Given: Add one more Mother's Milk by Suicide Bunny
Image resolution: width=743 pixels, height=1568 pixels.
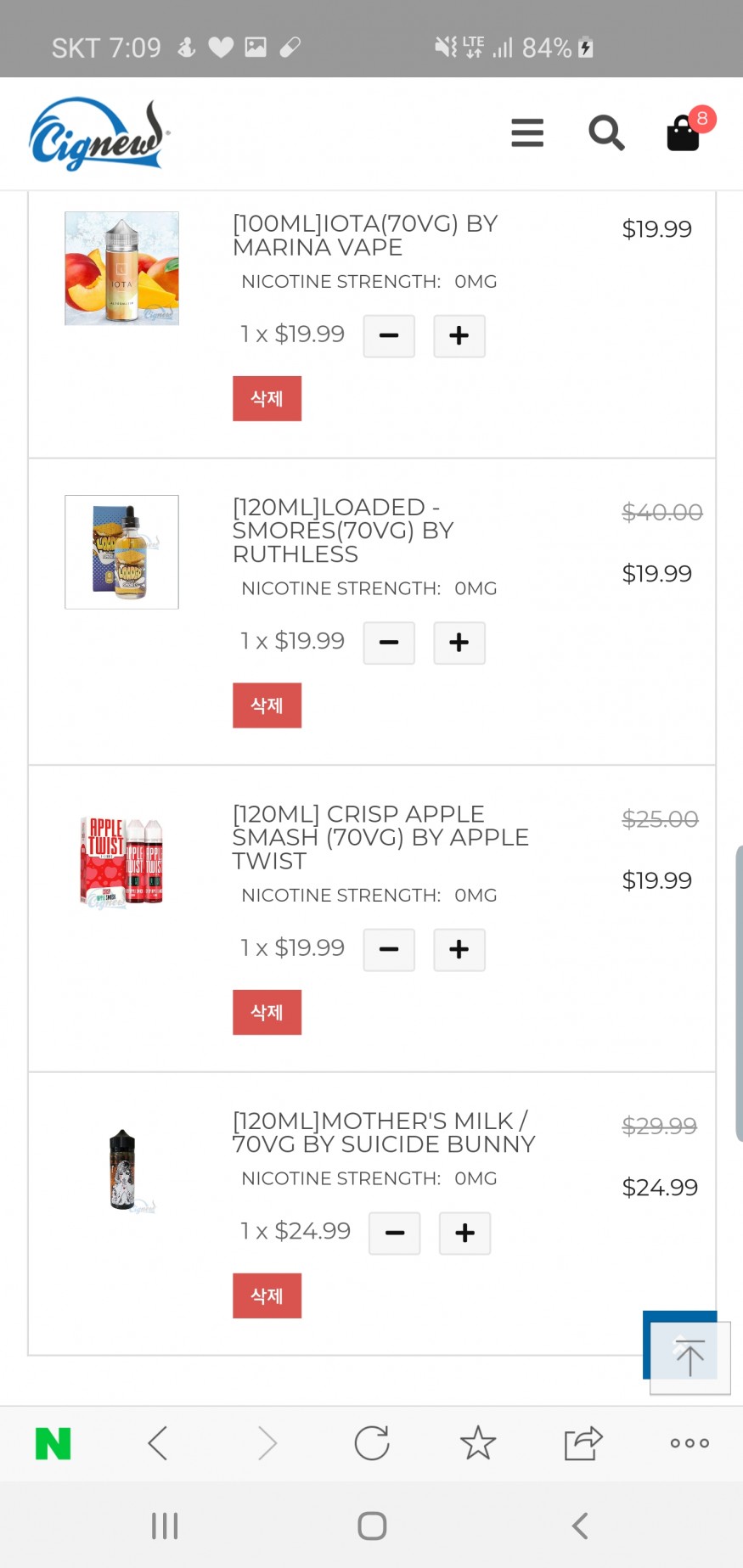Looking at the screenshot, I should click(464, 1234).
